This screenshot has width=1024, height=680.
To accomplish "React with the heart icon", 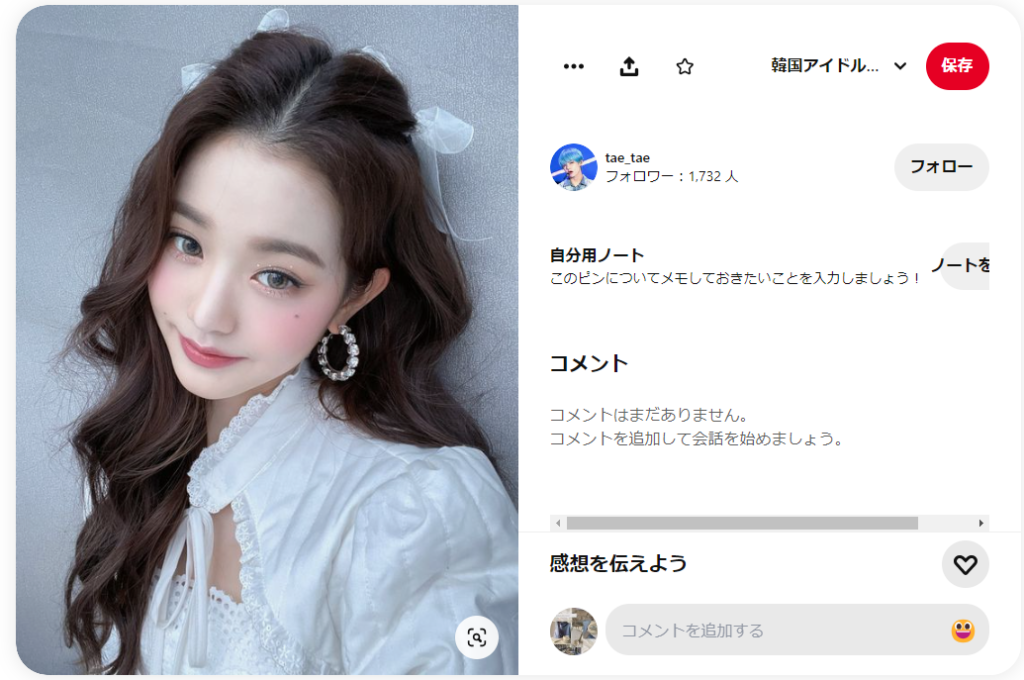I will click(965, 565).
